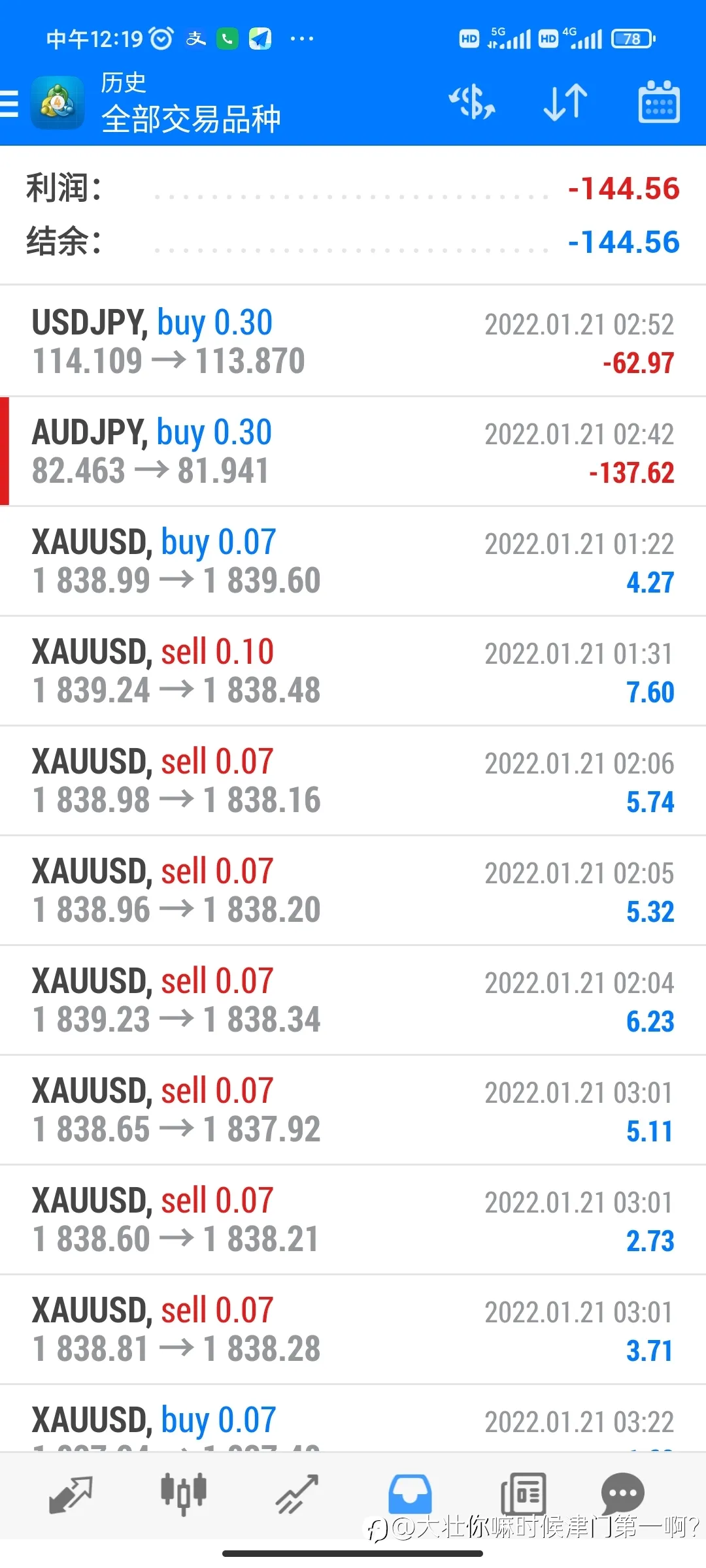Viewport: 706px width, 1568px height.
Task: Expand XAUUSD sell trade with profit 2.73
Action: coord(353,1219)
